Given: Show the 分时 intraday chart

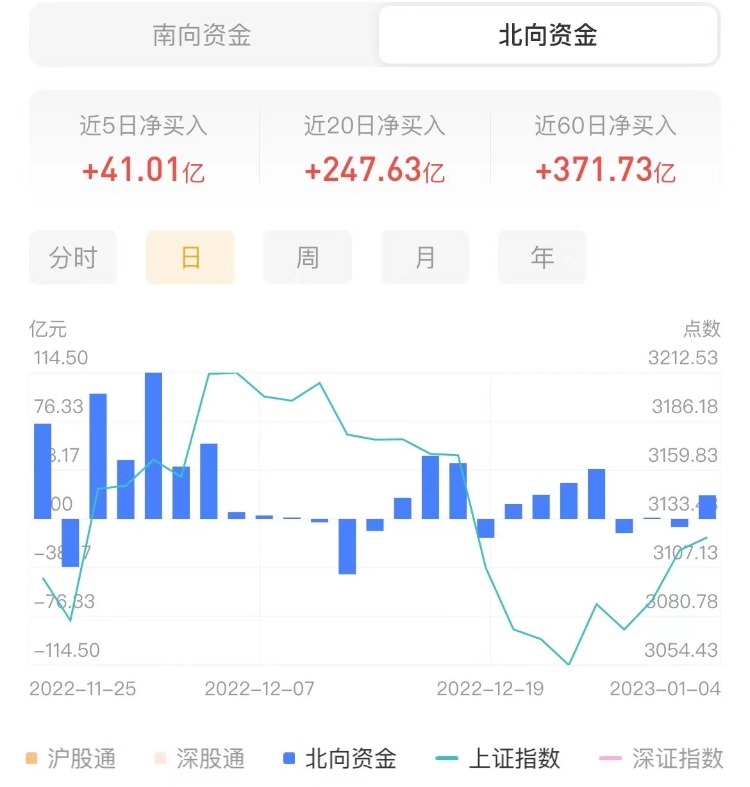Looking at the screenshot, I should point(73,258).
